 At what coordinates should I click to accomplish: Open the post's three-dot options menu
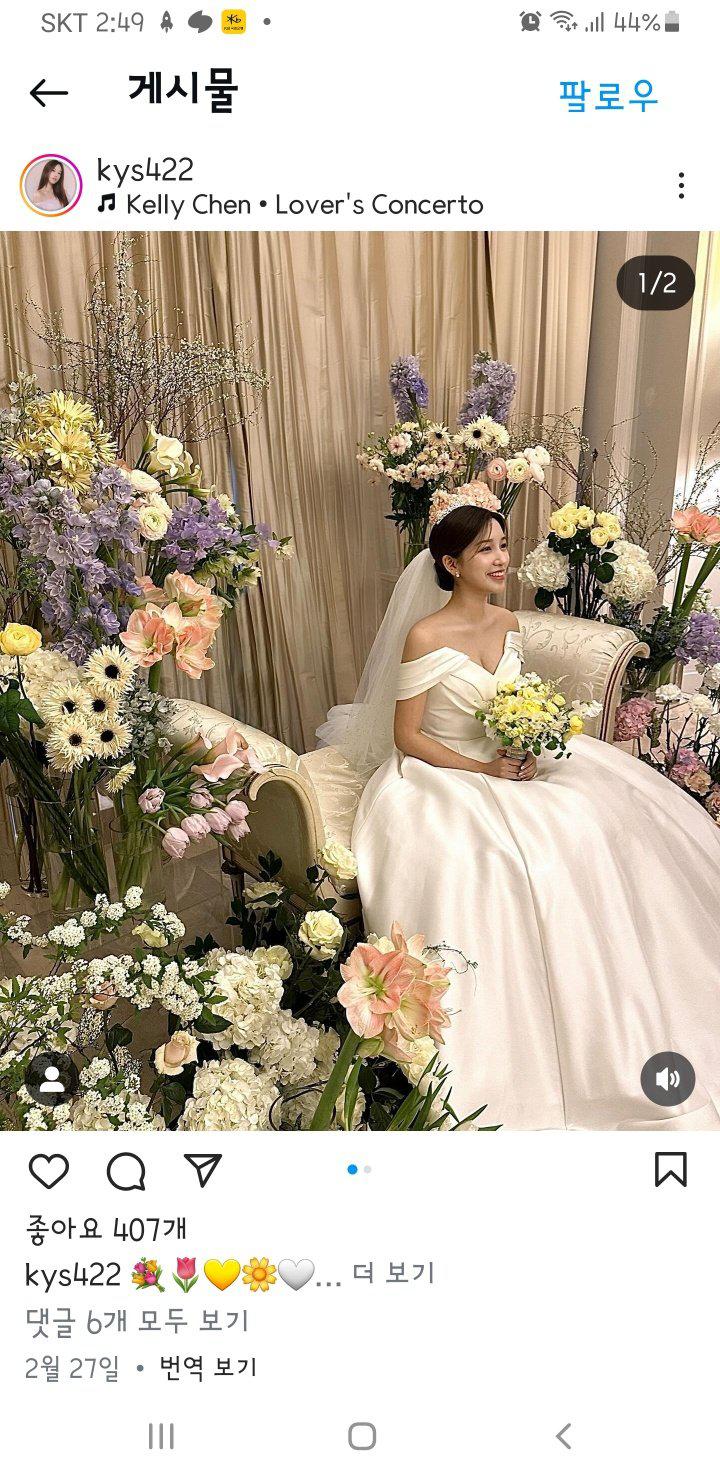(x=680, y=185)
